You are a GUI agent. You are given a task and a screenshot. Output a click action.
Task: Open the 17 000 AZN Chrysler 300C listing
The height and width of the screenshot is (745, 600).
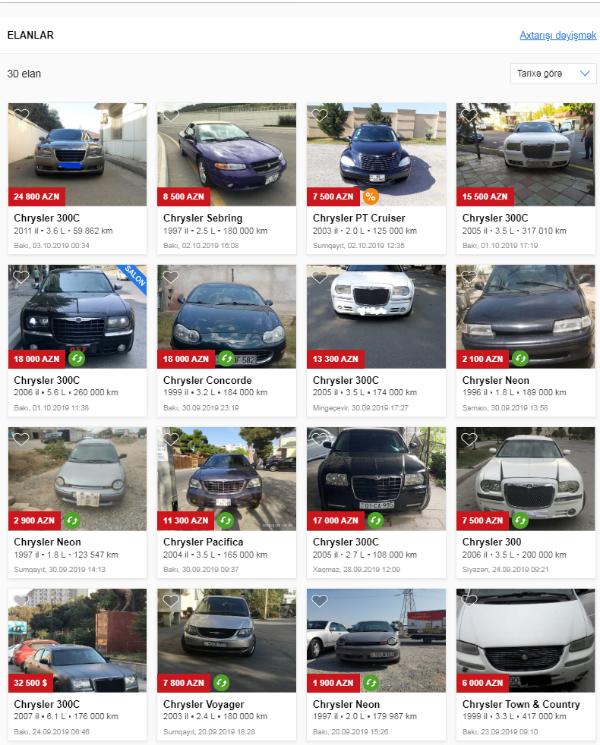coord(376,480)
